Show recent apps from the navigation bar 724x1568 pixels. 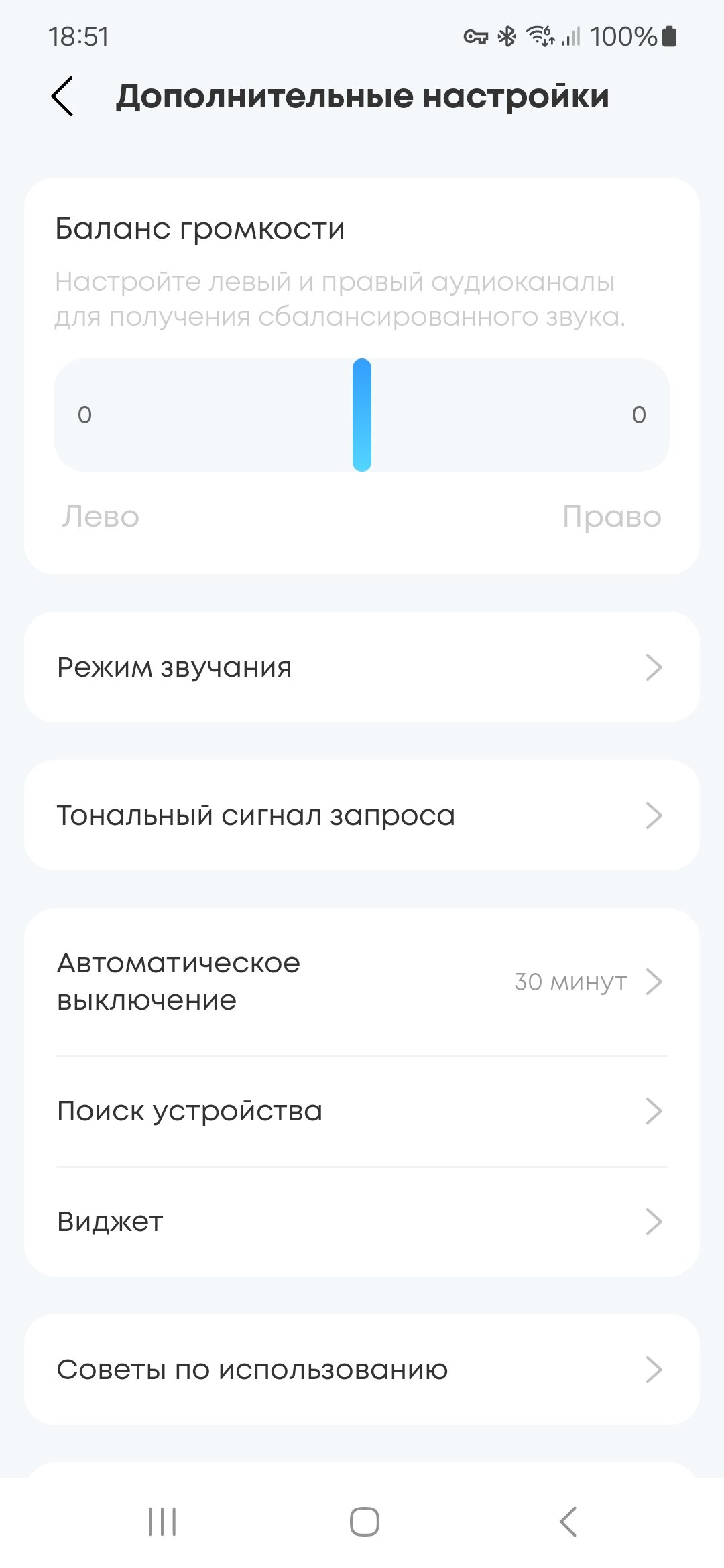pos(162,1521)
